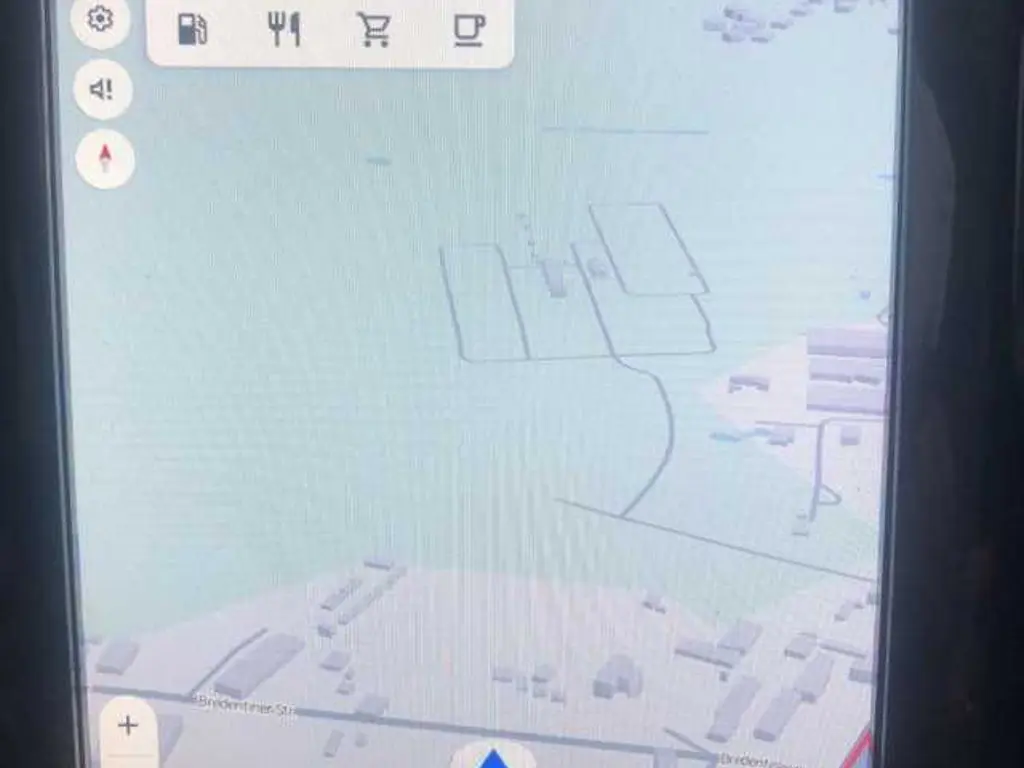
Task: Search for nearby gas stations
Action: coord(192,29)
